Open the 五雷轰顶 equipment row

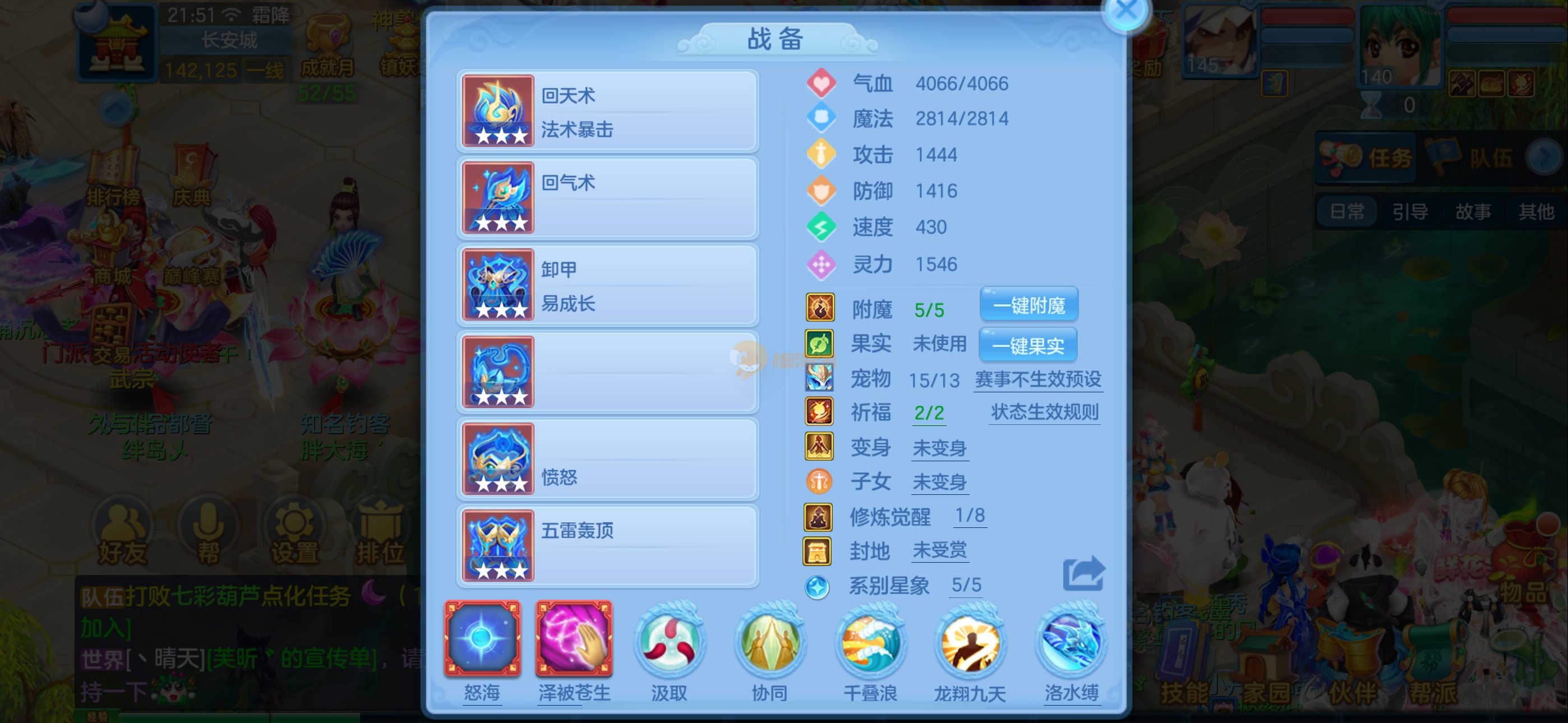tap(607, 546)
